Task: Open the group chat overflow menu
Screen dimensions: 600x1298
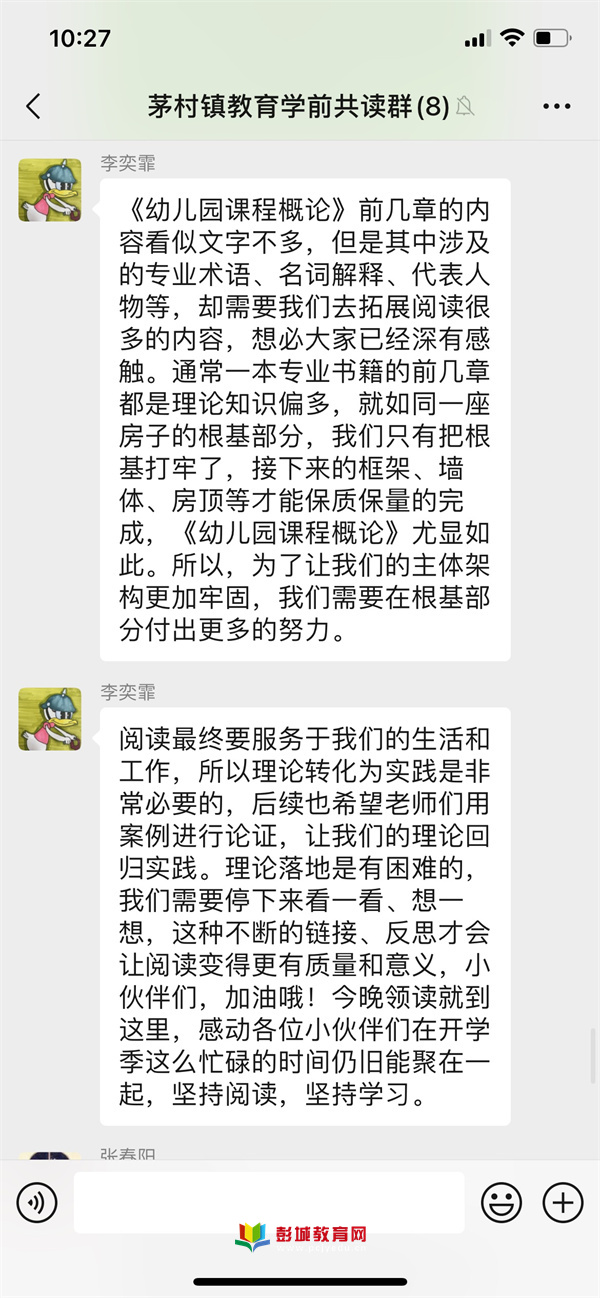Action: click(x=556, y=107)
